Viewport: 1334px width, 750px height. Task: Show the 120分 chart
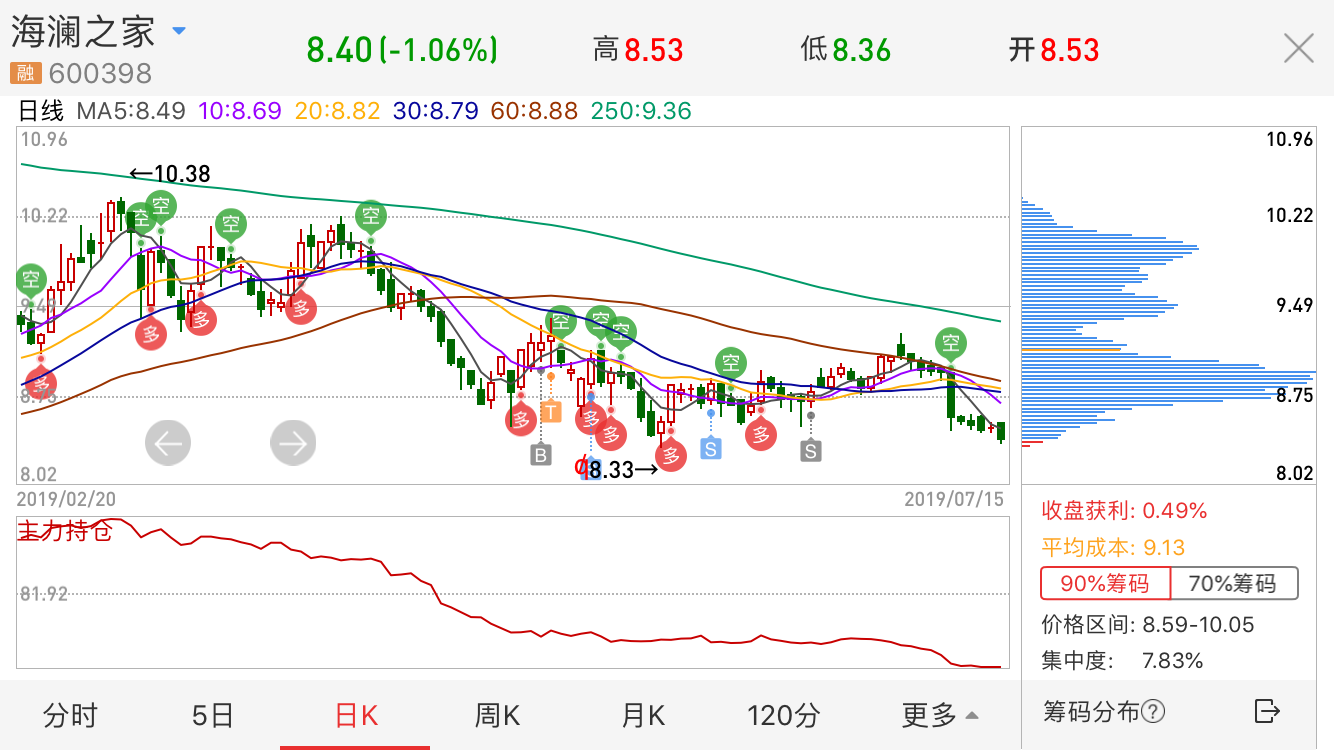click(784, 715)
